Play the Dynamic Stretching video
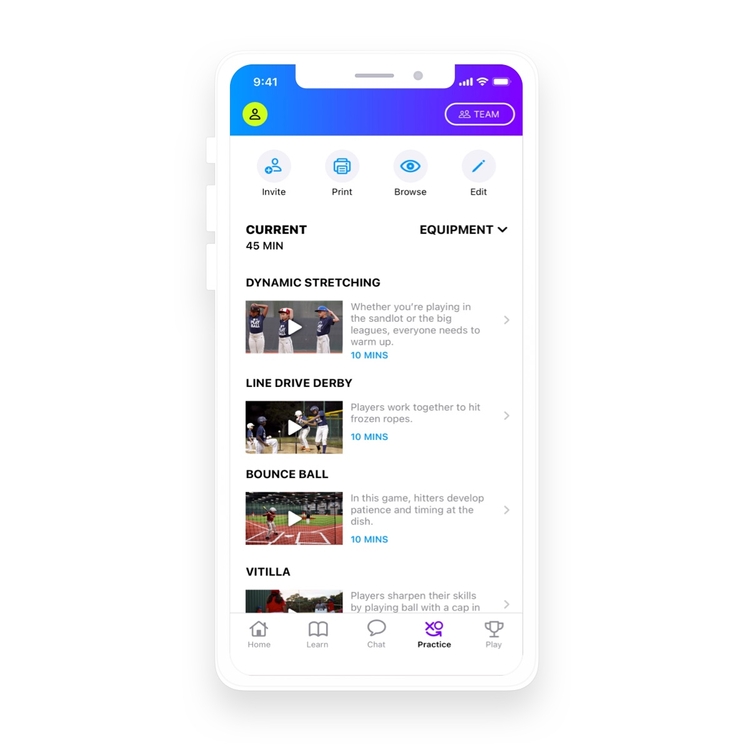Image resolution: width=750 pixels, height=750 pixels. coord(294,327)
